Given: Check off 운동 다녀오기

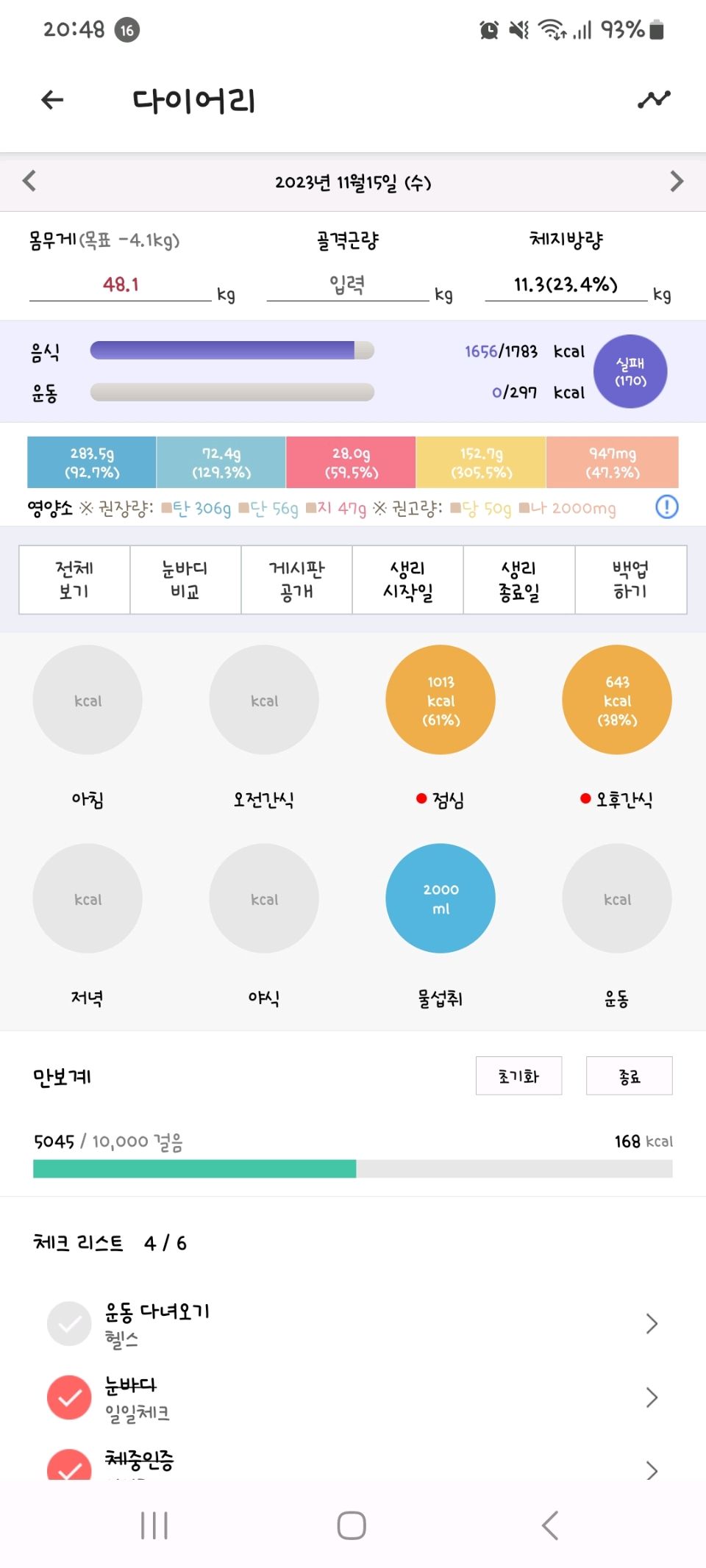Looking at the screenshot, I should (69, 1323).
